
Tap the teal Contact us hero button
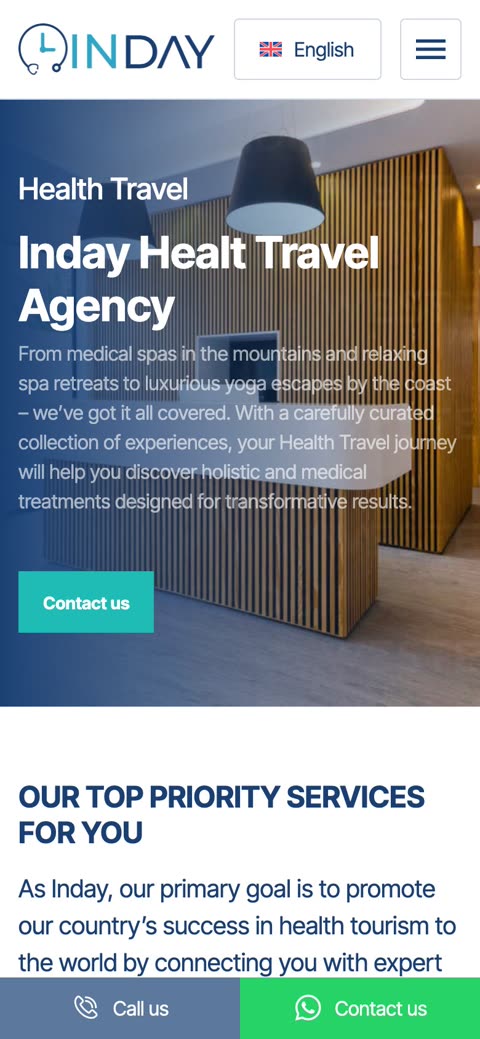pyautogui.click(x=86, y=602)
